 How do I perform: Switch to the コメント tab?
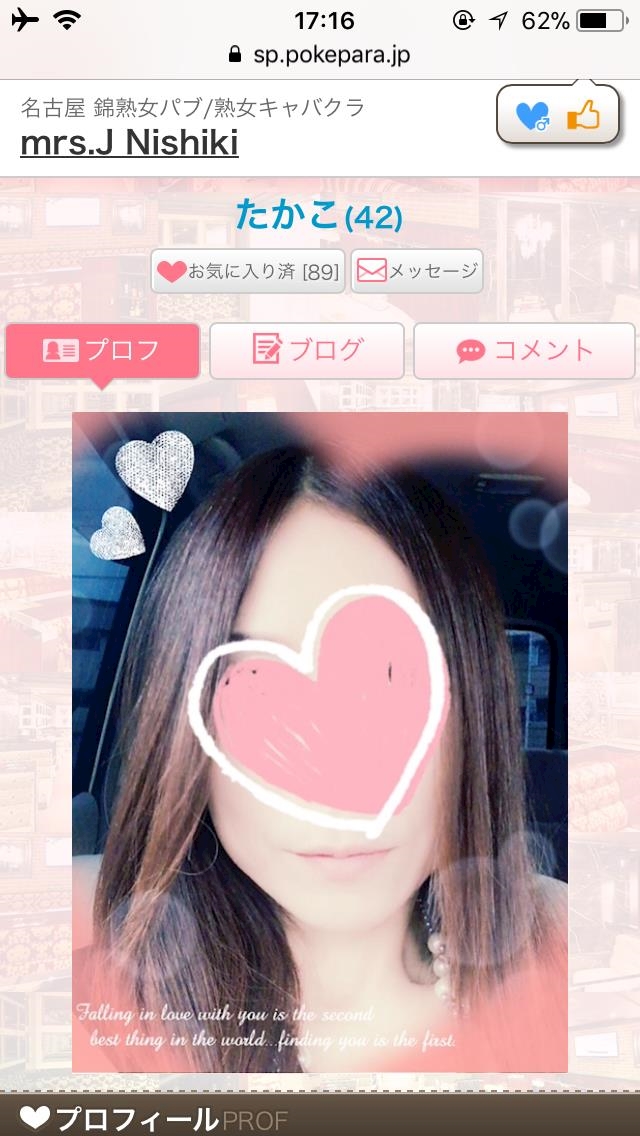tap(524, 351)
